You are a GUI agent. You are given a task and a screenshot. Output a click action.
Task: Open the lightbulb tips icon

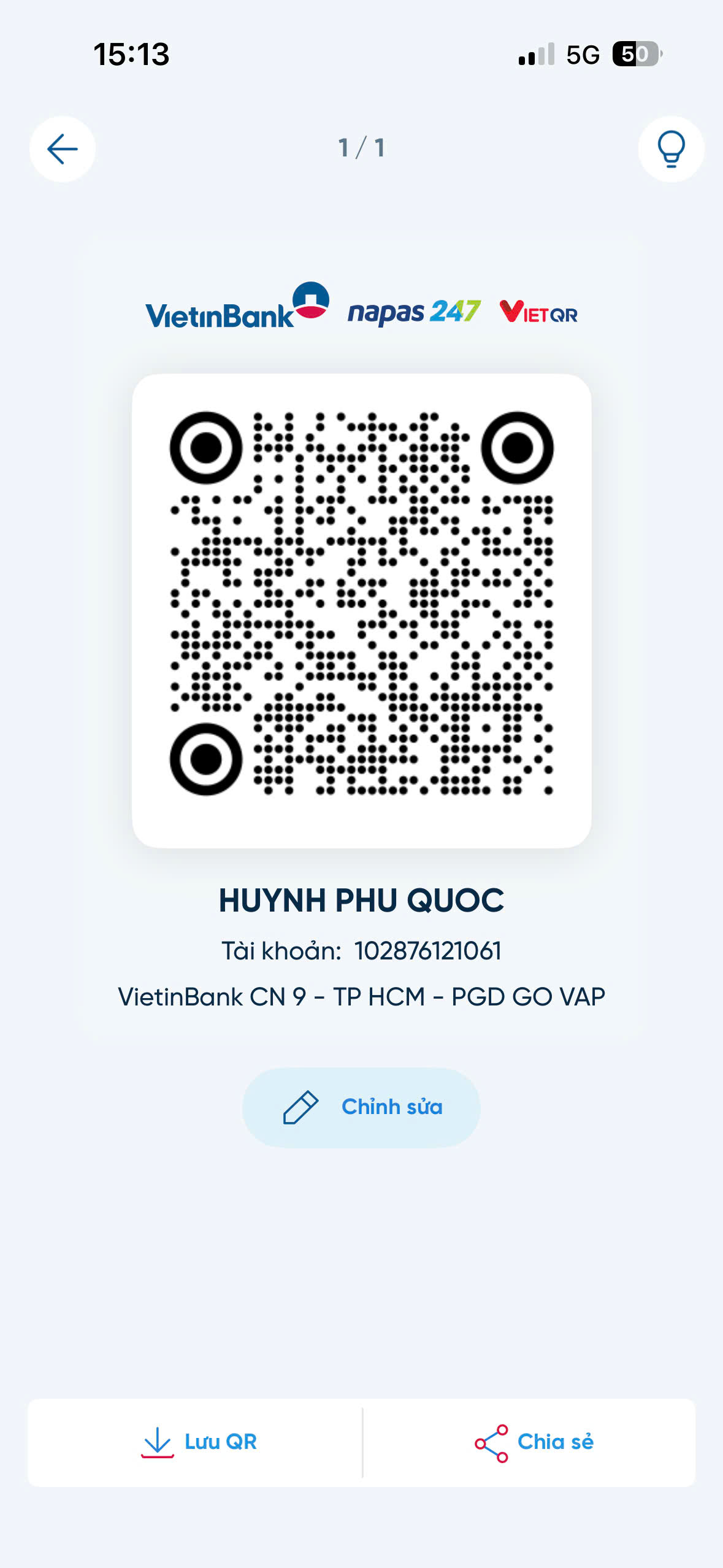click(x=670, y=149)
